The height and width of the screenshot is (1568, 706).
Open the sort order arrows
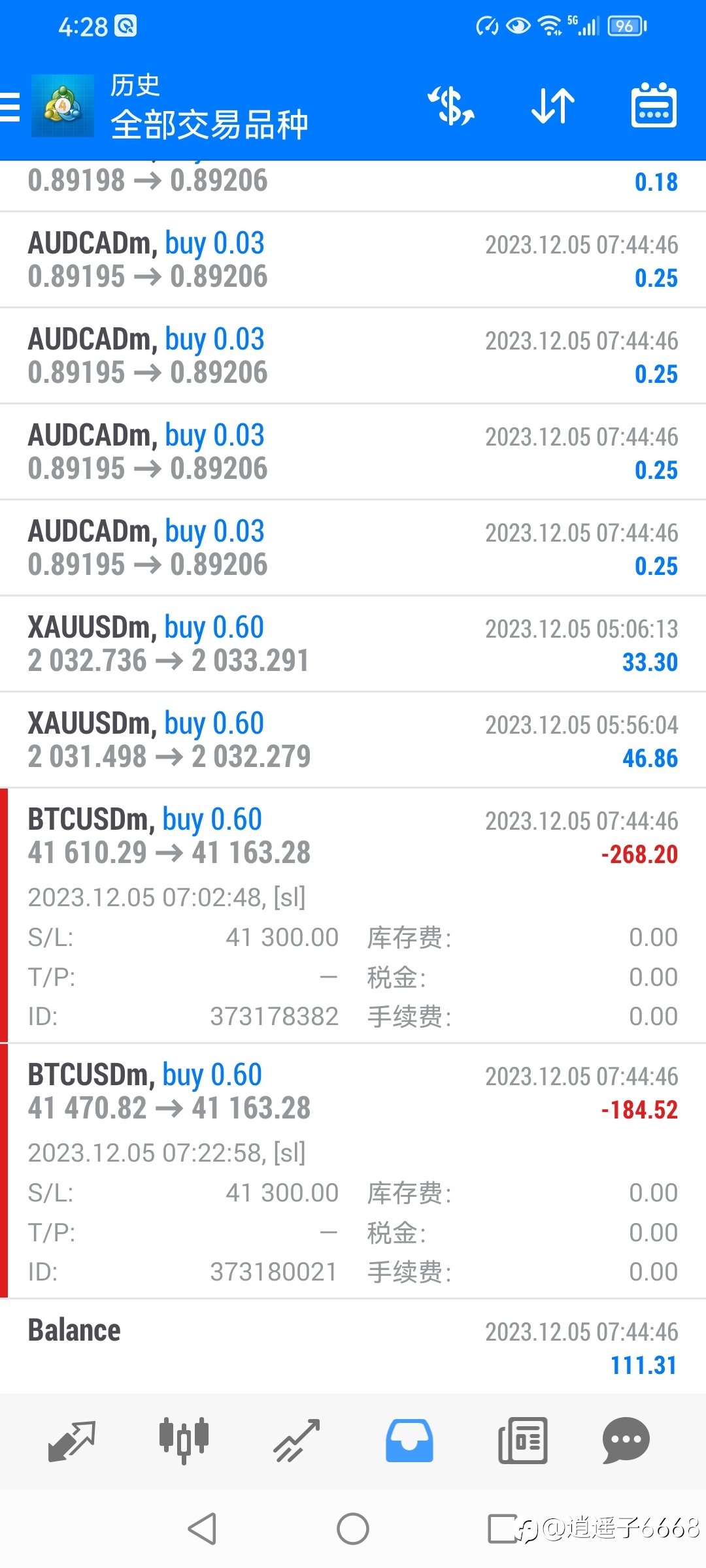coord(553,106)
